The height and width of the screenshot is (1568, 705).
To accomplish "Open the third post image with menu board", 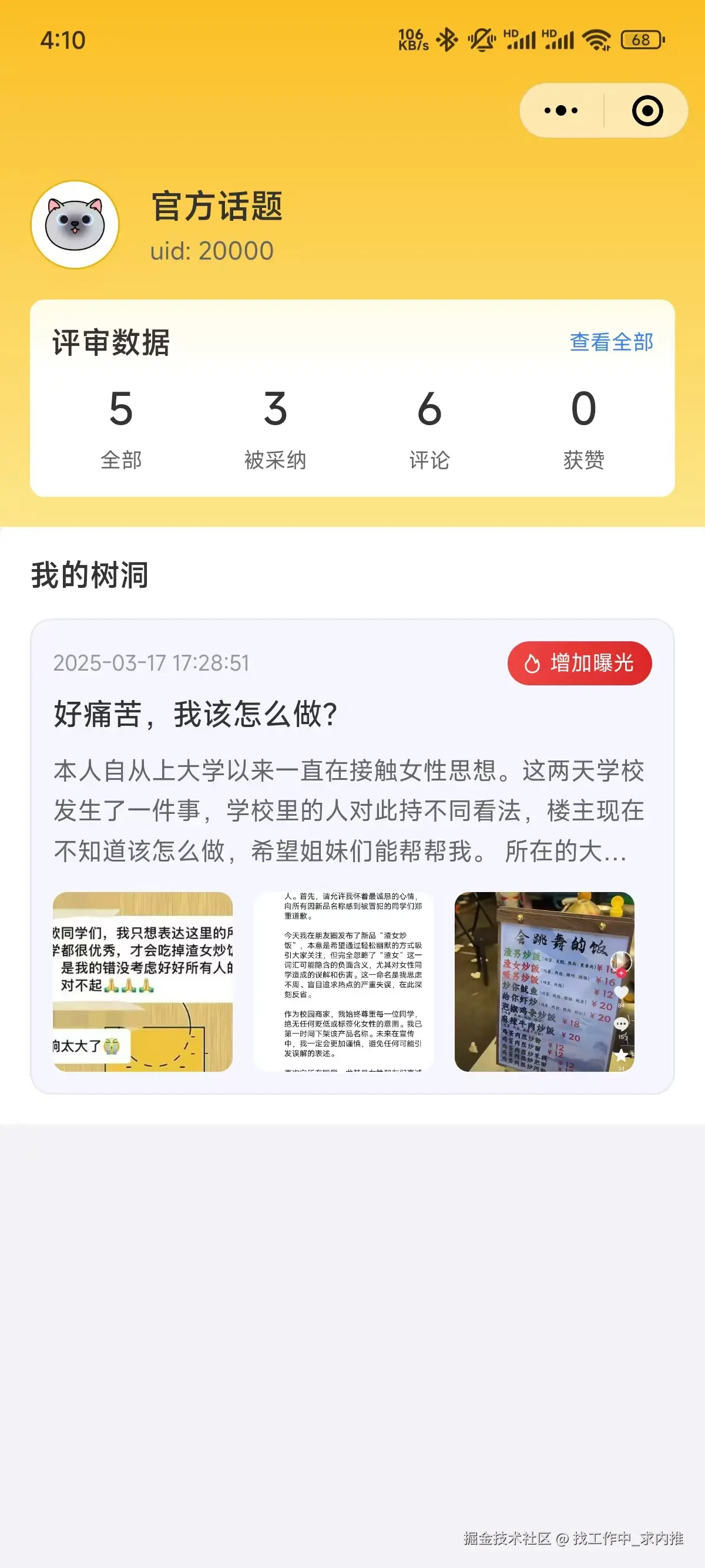I will coord(544,981).
